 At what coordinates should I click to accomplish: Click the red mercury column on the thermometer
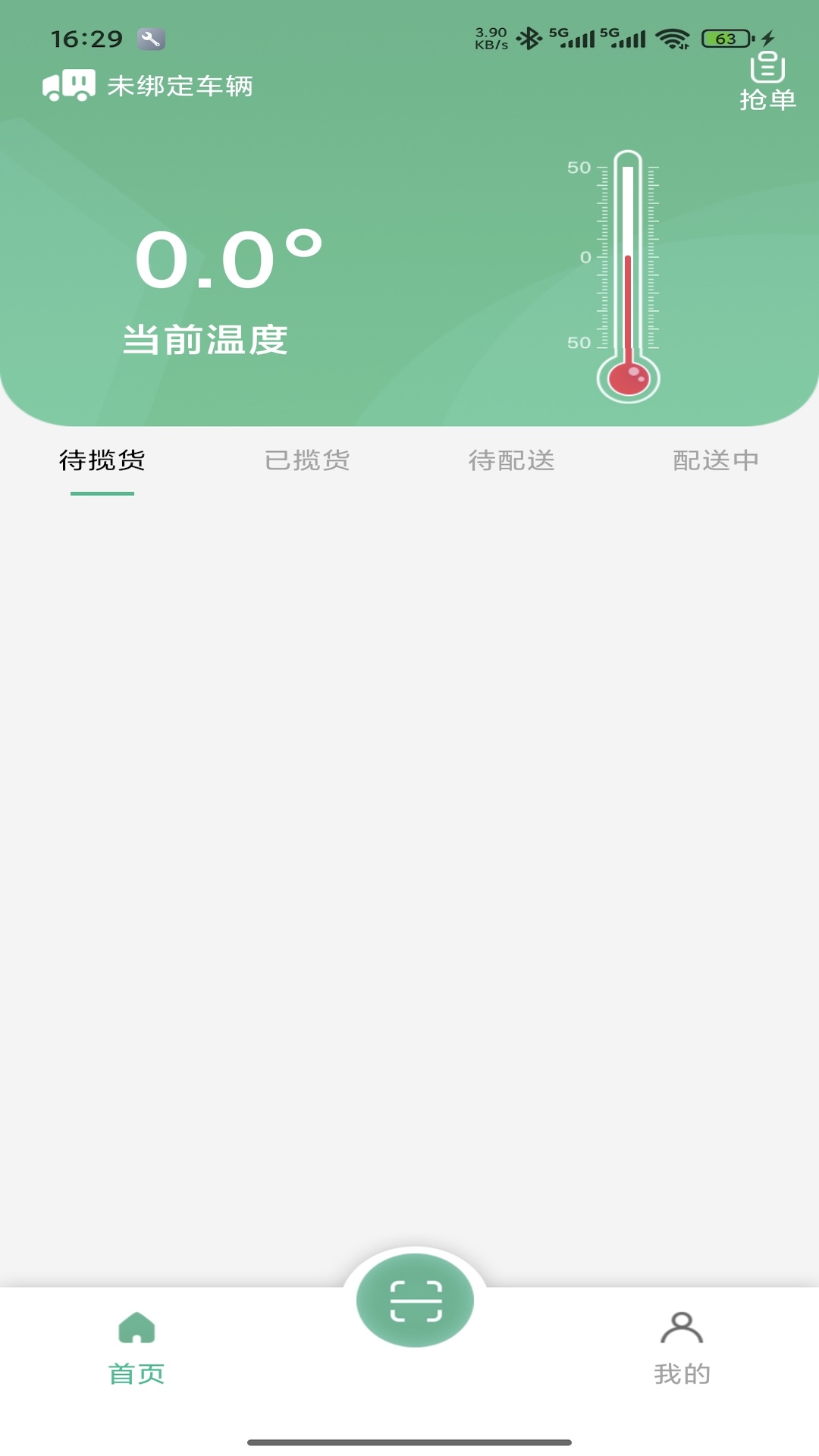tap(626, 311)
